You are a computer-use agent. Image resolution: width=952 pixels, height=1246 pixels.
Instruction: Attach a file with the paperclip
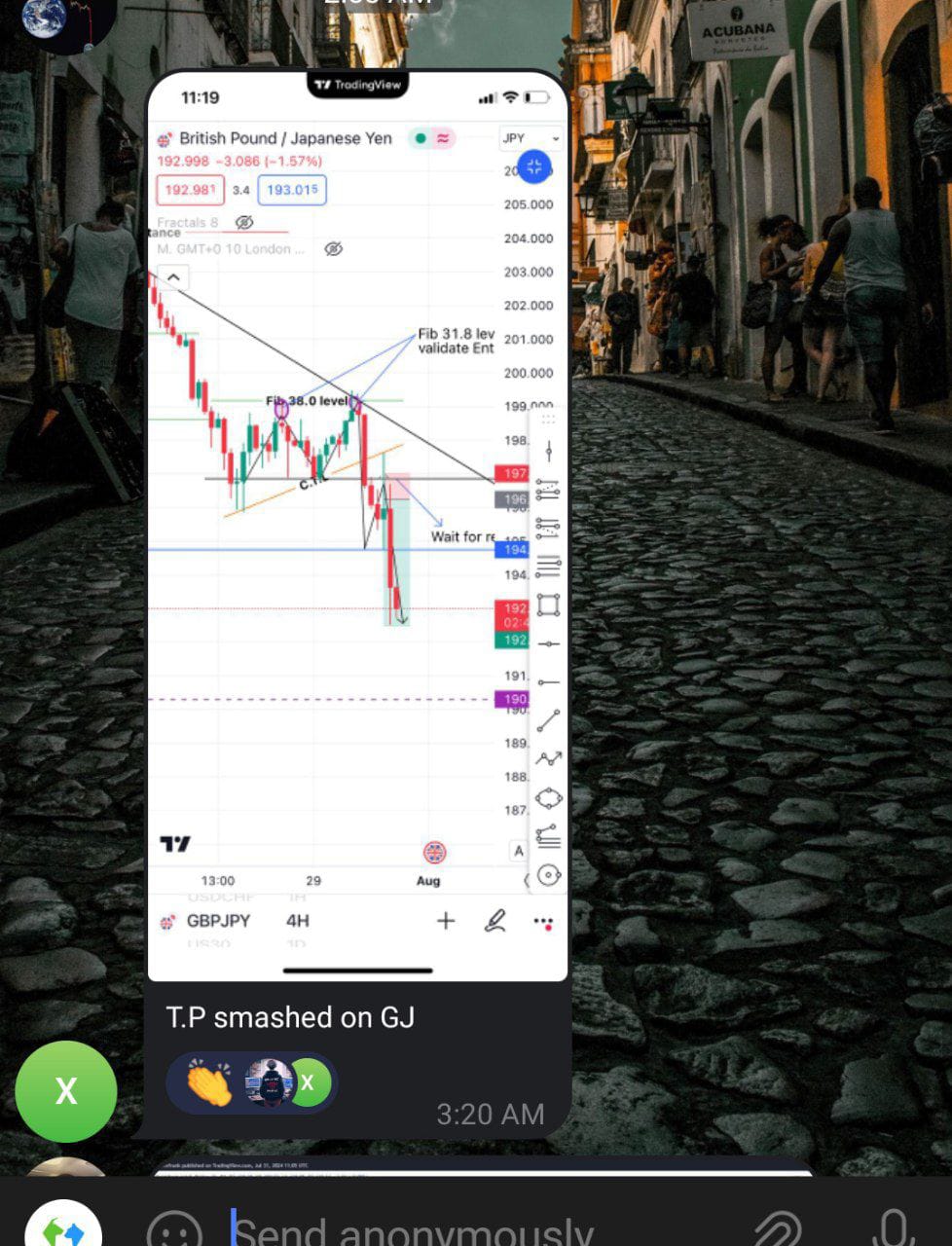(778, 1228)
